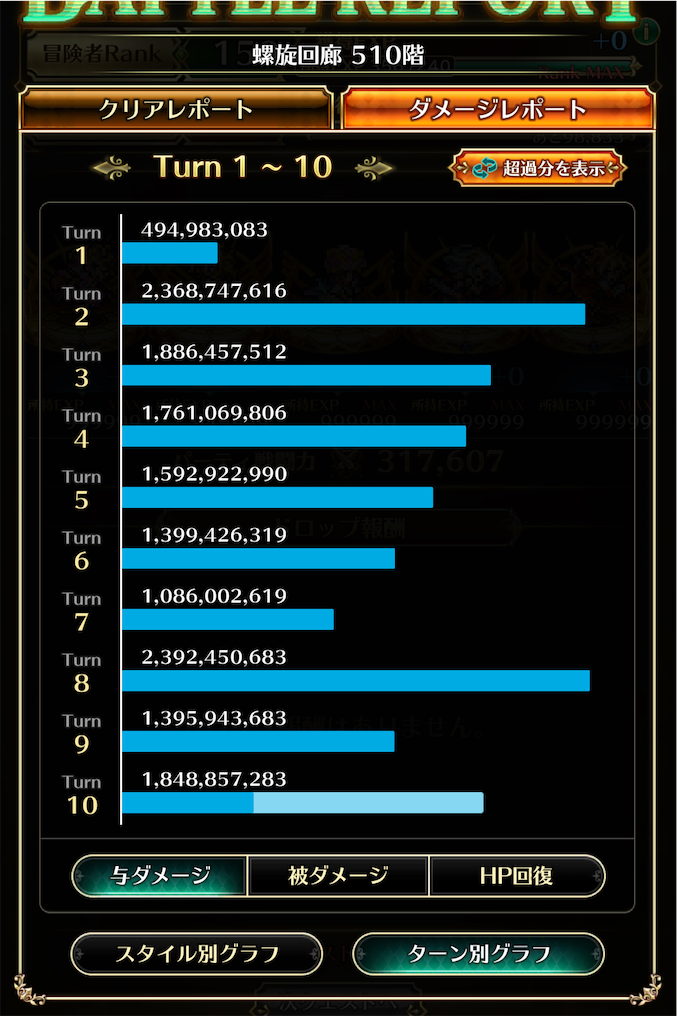Open the info icon at top right
The height and width of the screenshot is (1016, 677).
[649, 33]
